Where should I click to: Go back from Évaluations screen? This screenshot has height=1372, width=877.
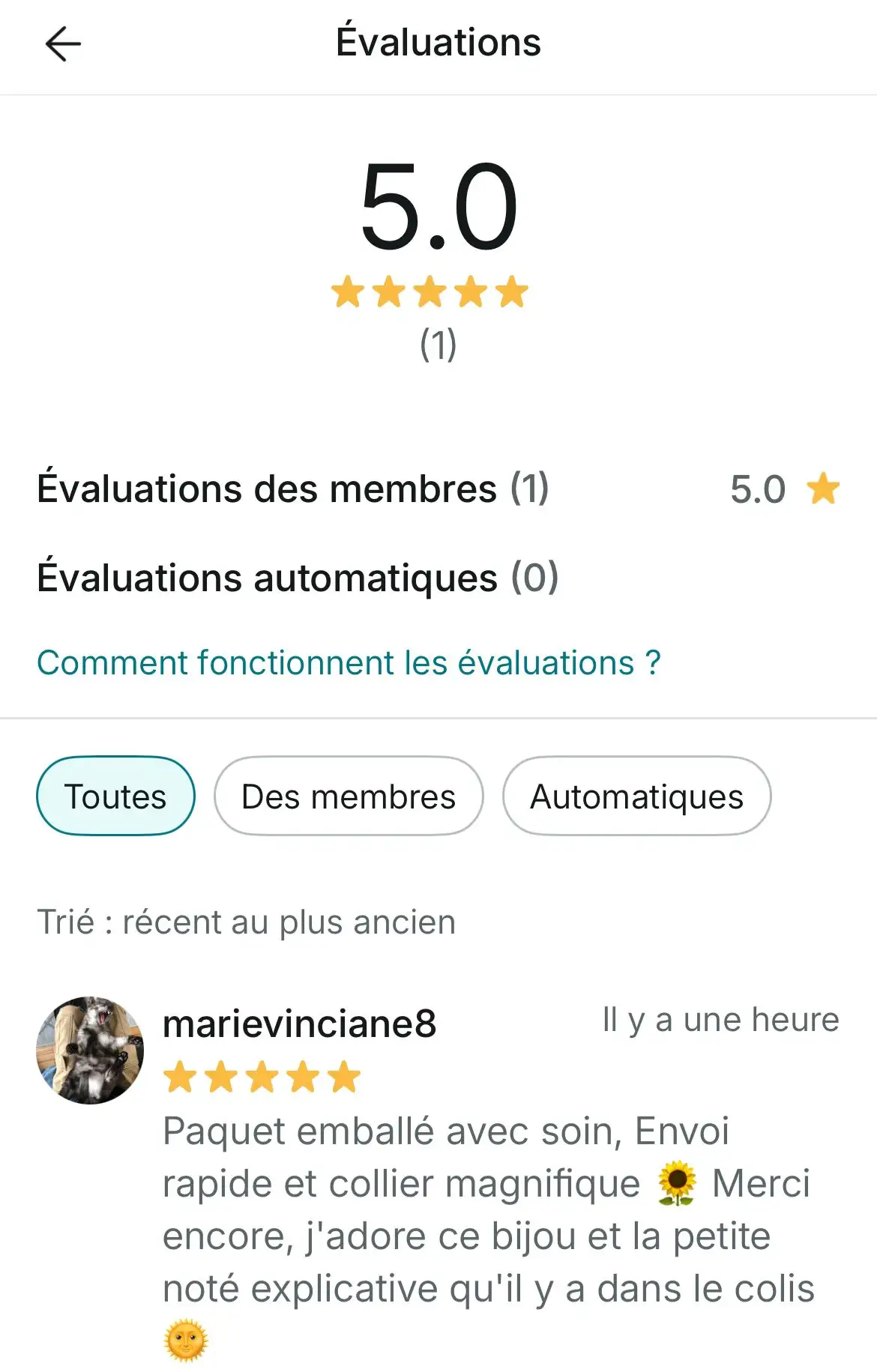[63, 43]
